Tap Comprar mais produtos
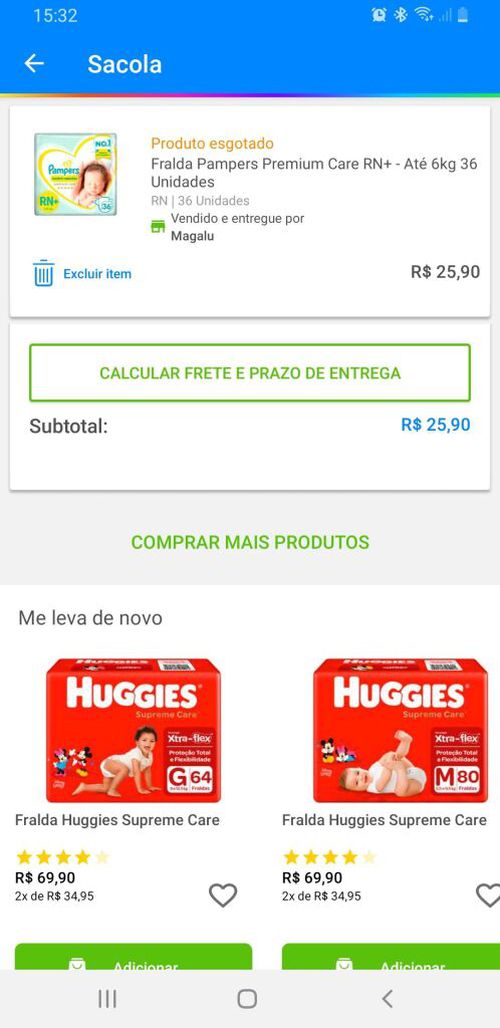This screenshot has height=1028, width=500. tap(250, 542)
